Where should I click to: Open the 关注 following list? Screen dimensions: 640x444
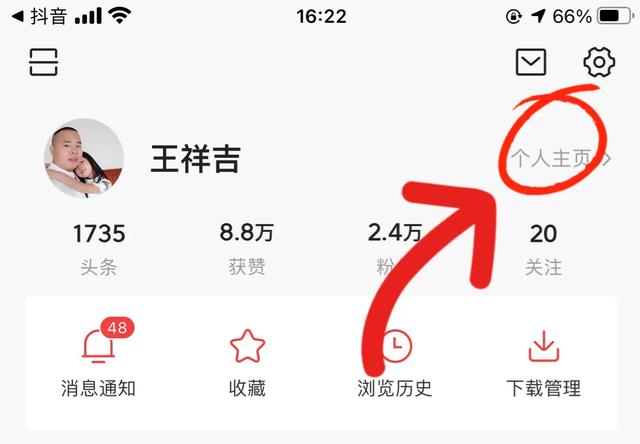tap(543, 247)
